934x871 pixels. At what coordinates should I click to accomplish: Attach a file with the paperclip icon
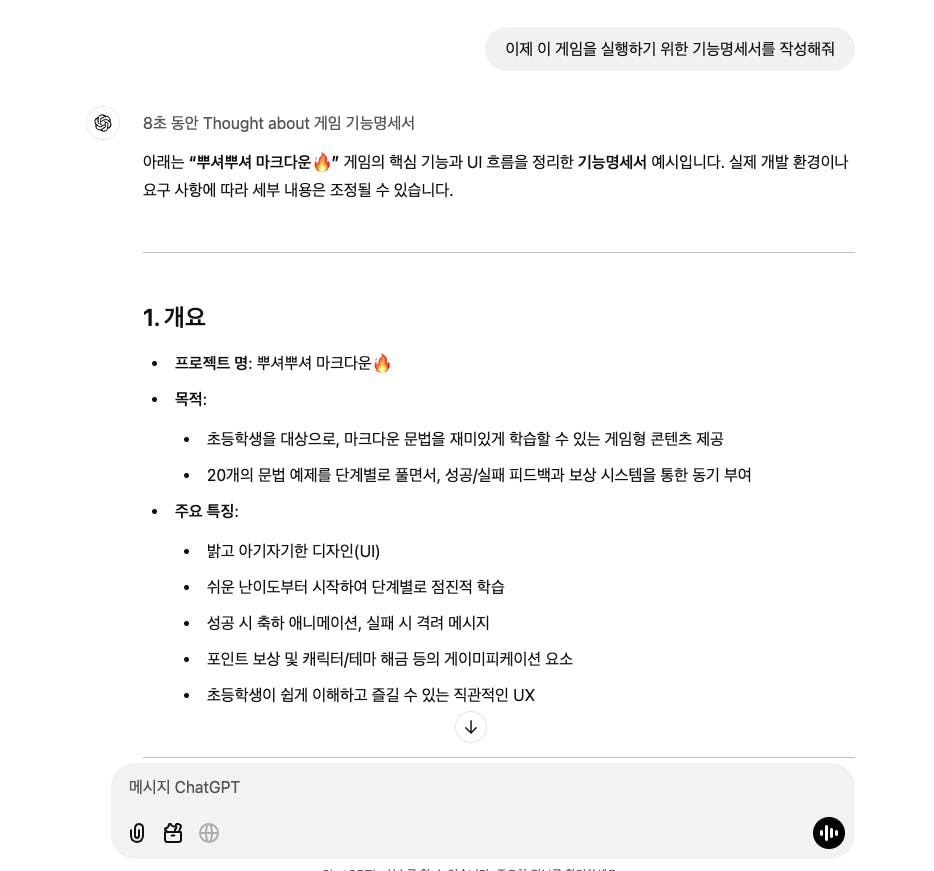tap(137, 833)
